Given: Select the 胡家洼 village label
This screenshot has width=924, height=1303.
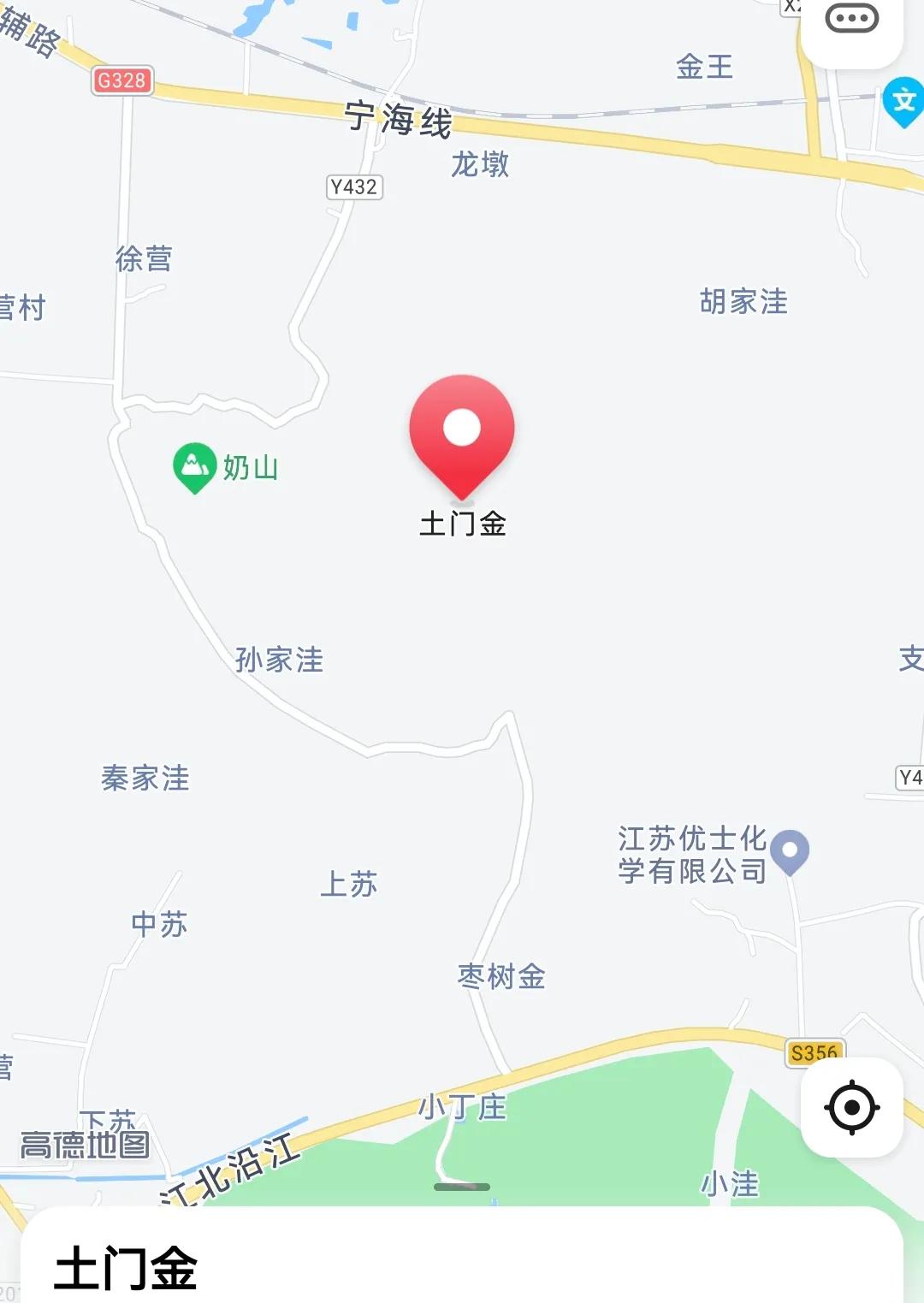Looking at the screenshot, I should [743, 301].
